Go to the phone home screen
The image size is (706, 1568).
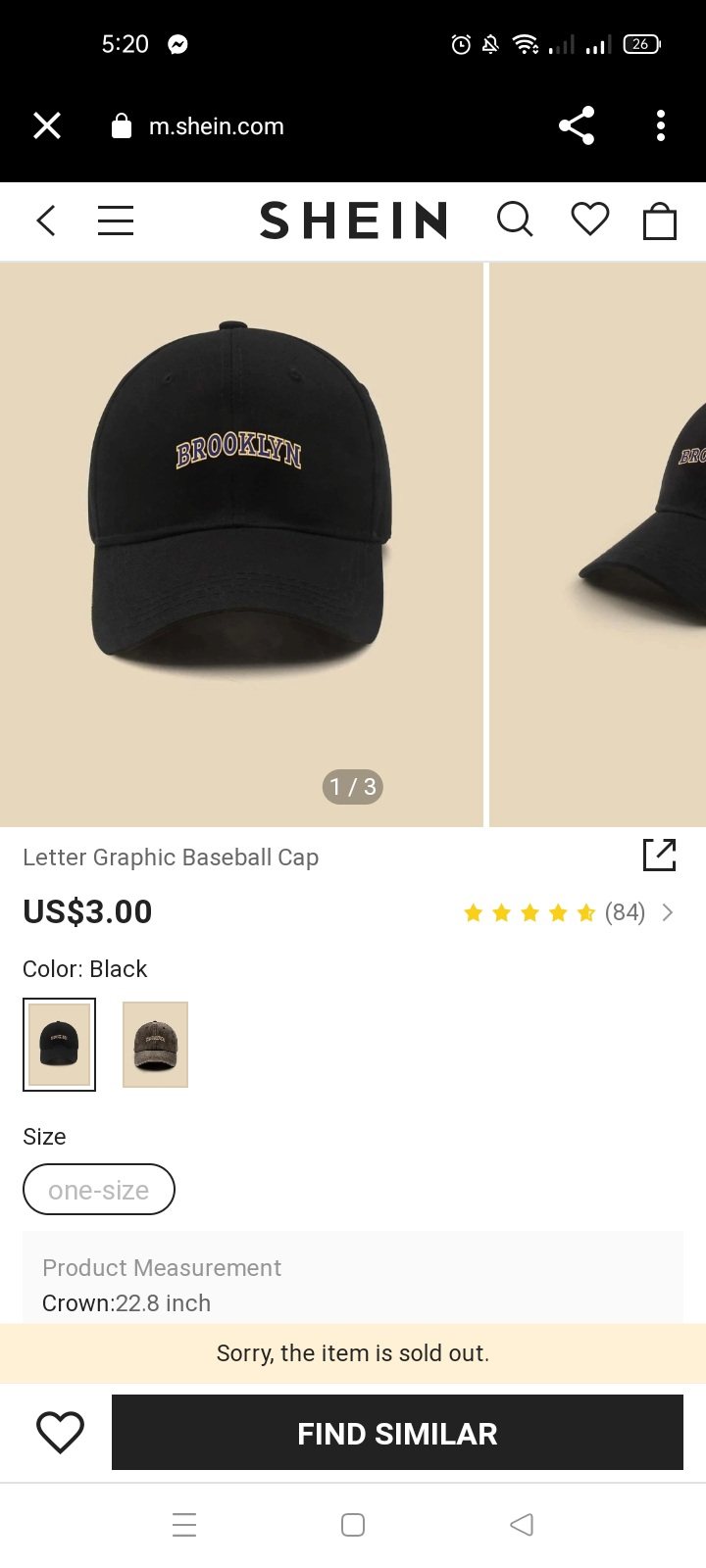(x=353, y=1525)
